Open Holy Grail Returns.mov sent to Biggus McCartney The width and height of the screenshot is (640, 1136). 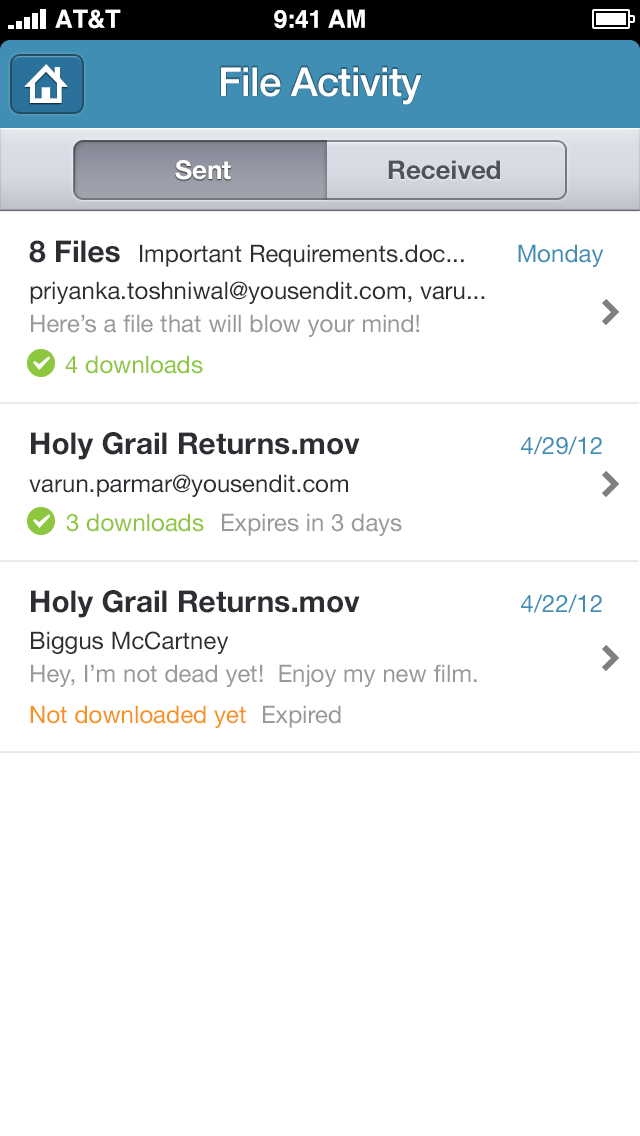point(320,657)
